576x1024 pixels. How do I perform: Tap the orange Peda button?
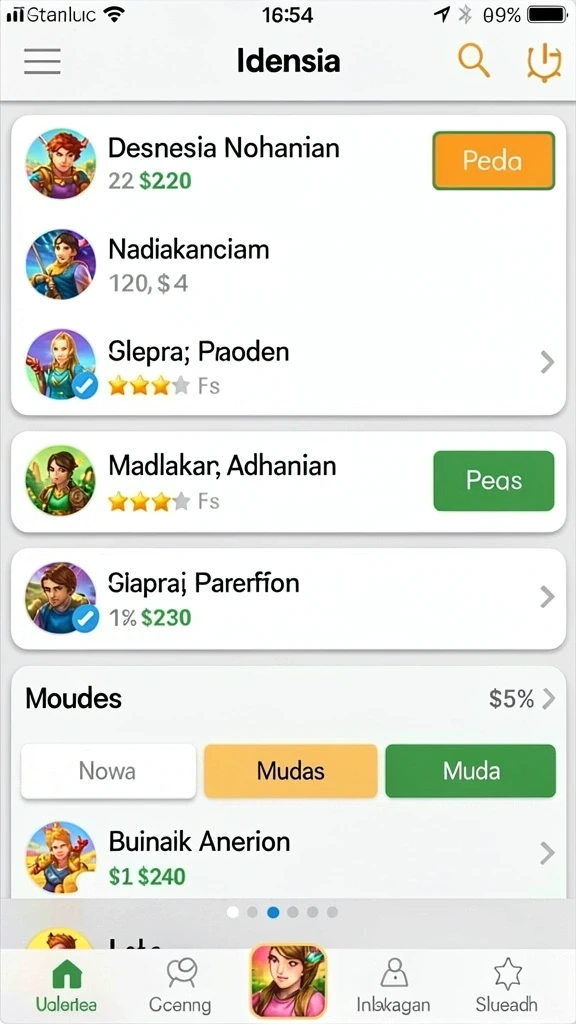(493, 161)
